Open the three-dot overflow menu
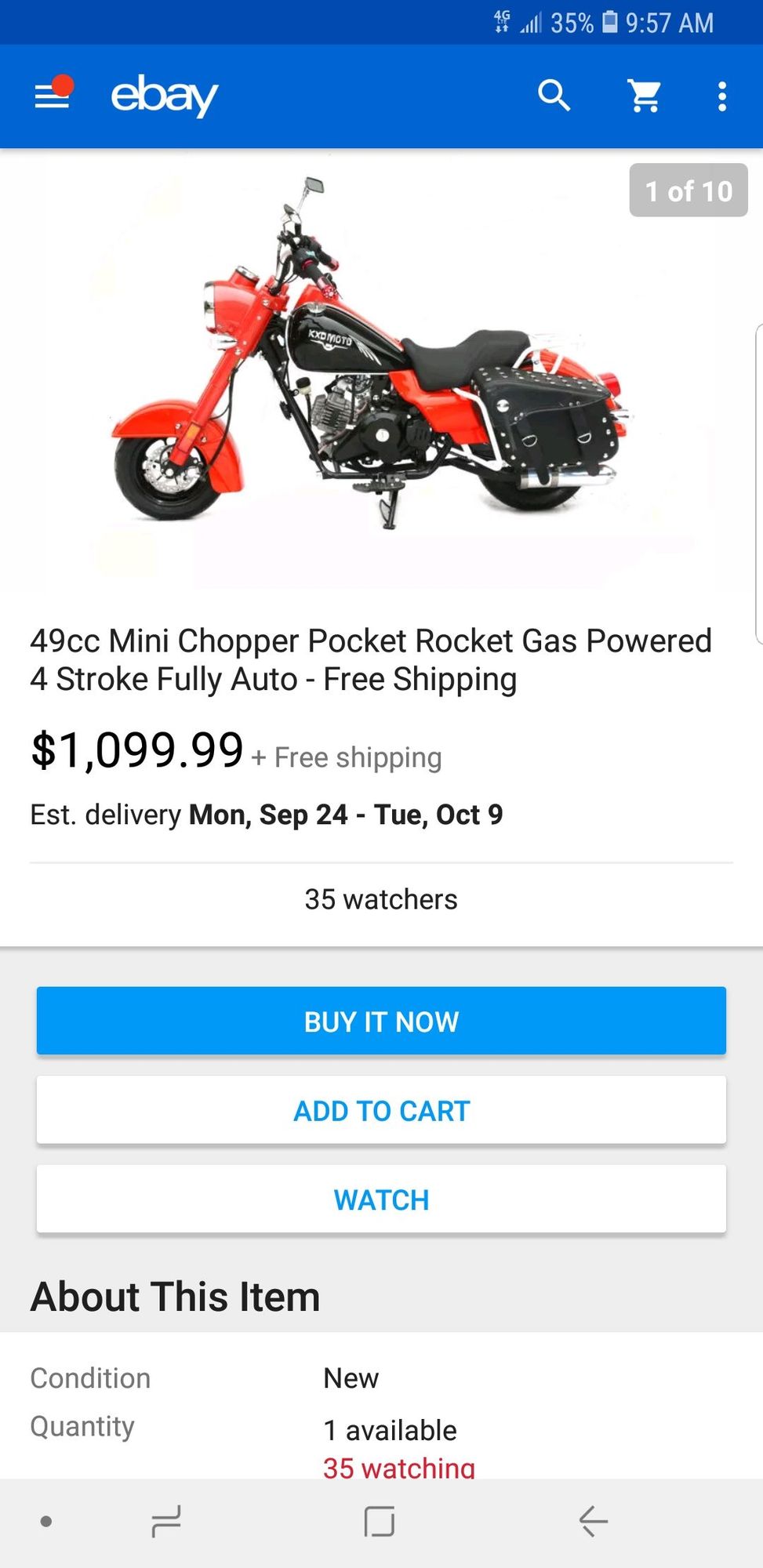Viewport: 763px width, 1568px height. pyautogui.click(x=721, y=96)
